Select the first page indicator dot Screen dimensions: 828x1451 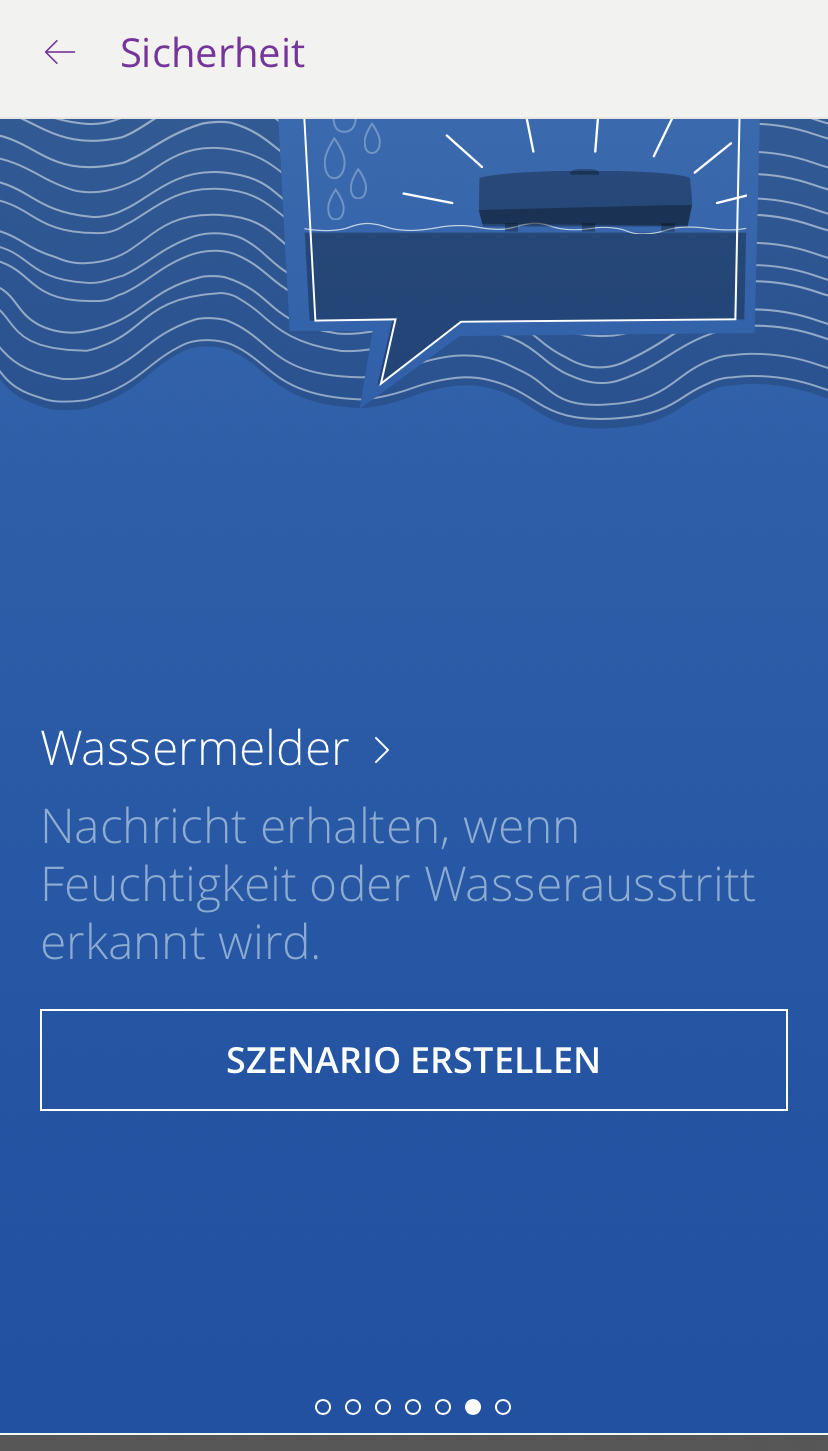[x=323, y=1407]
